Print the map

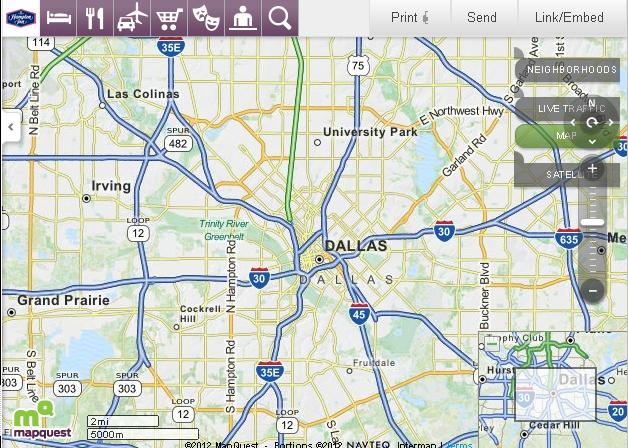click(x=409, y=18)
